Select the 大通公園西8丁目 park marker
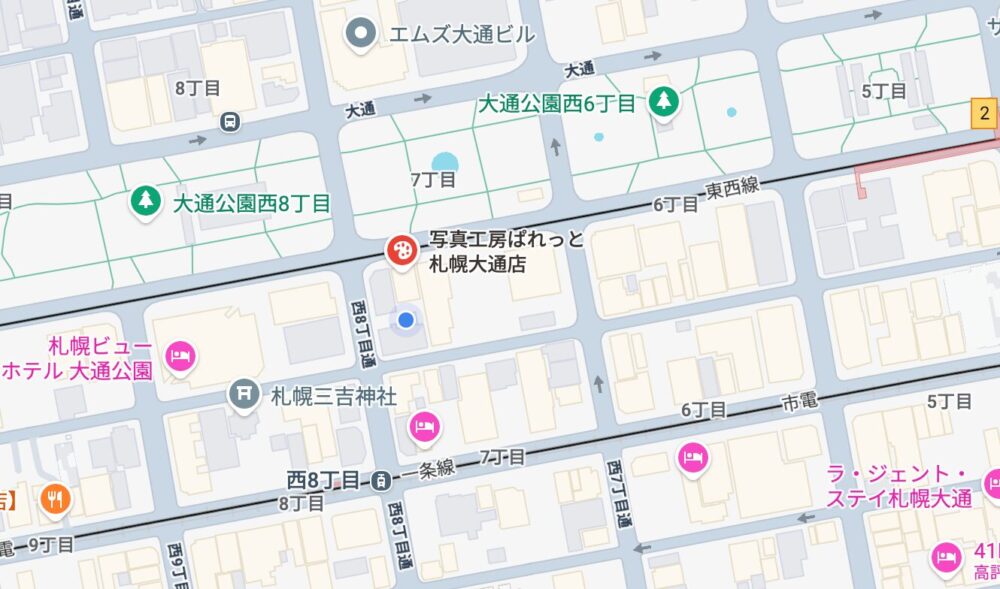 tap(146, 202)
